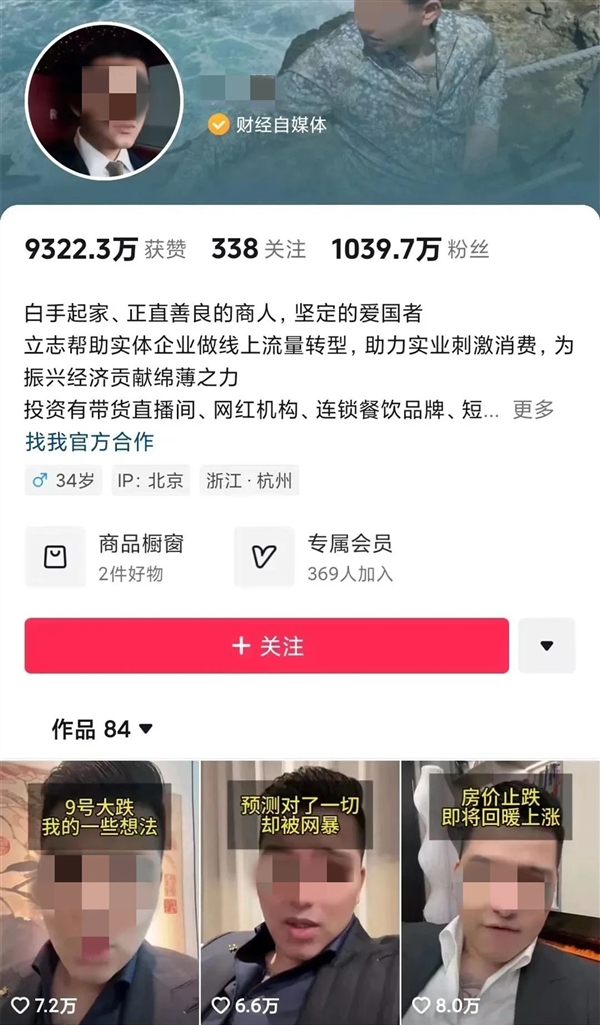600x1025 pixels.
Task: Follow this account with 关注 button
Action: (x=266, y=646)
